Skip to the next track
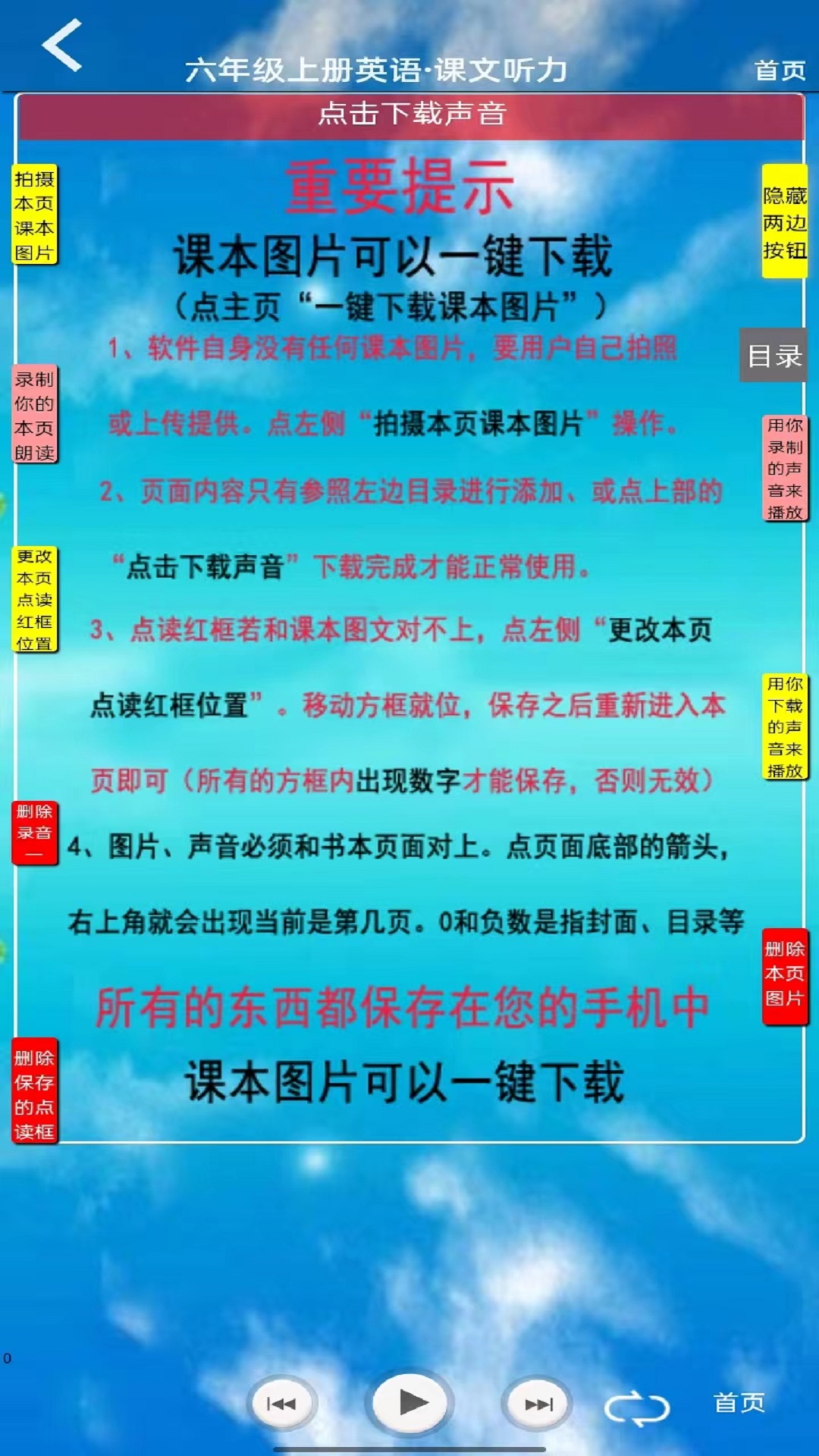 point(538,1404)
